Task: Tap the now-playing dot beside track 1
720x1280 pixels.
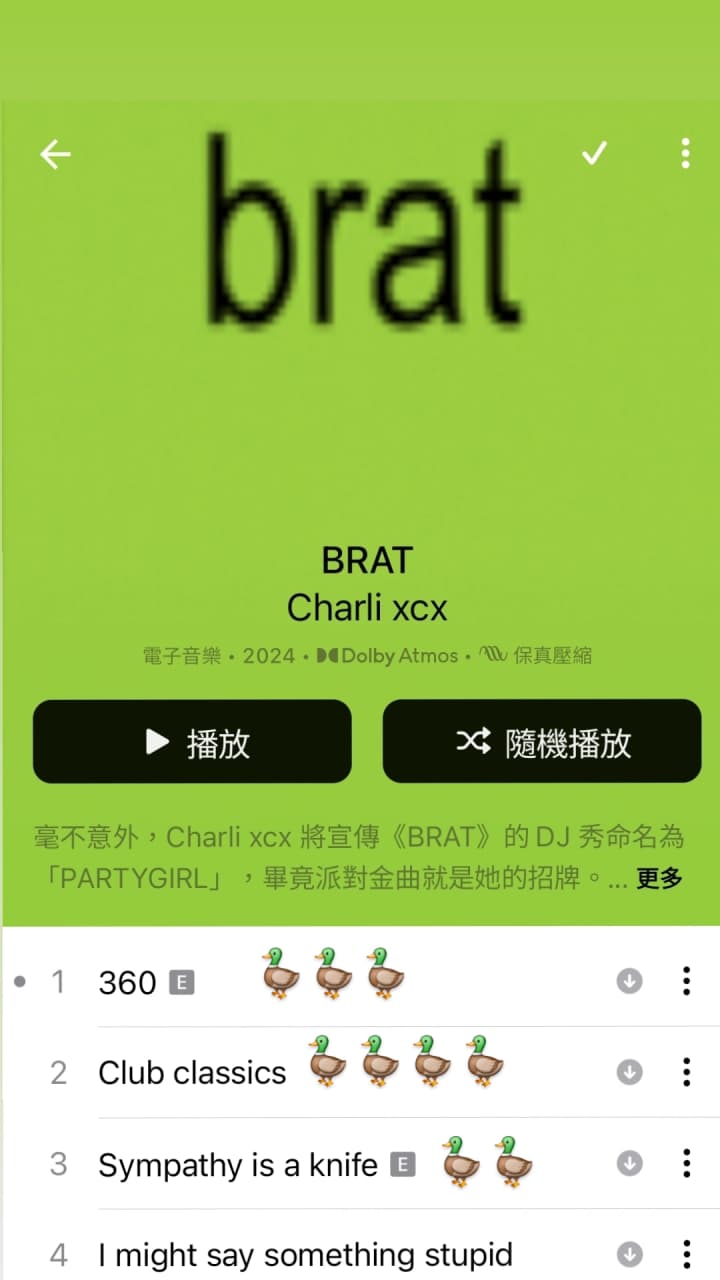Action: (x=21, y=981)
